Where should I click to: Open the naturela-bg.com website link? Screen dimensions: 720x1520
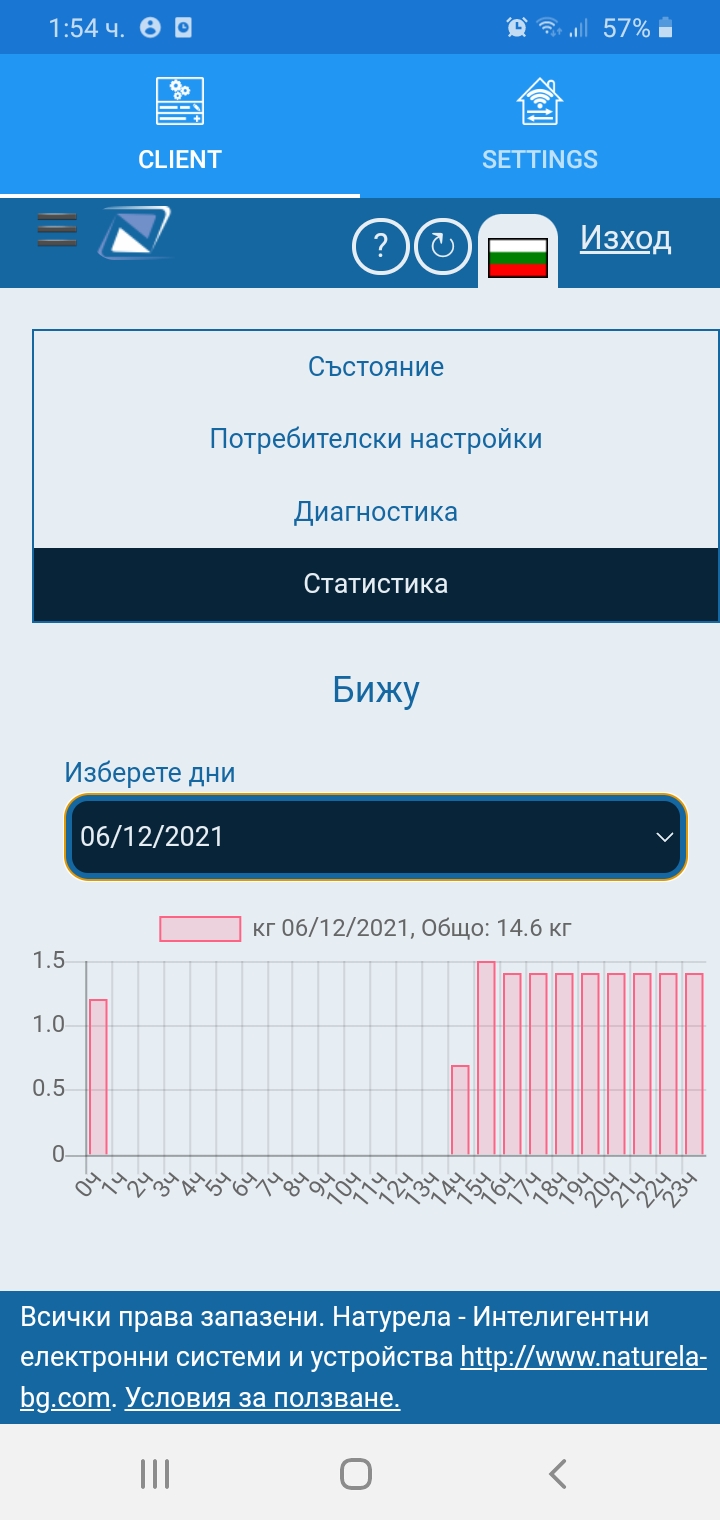(583, 1358)
